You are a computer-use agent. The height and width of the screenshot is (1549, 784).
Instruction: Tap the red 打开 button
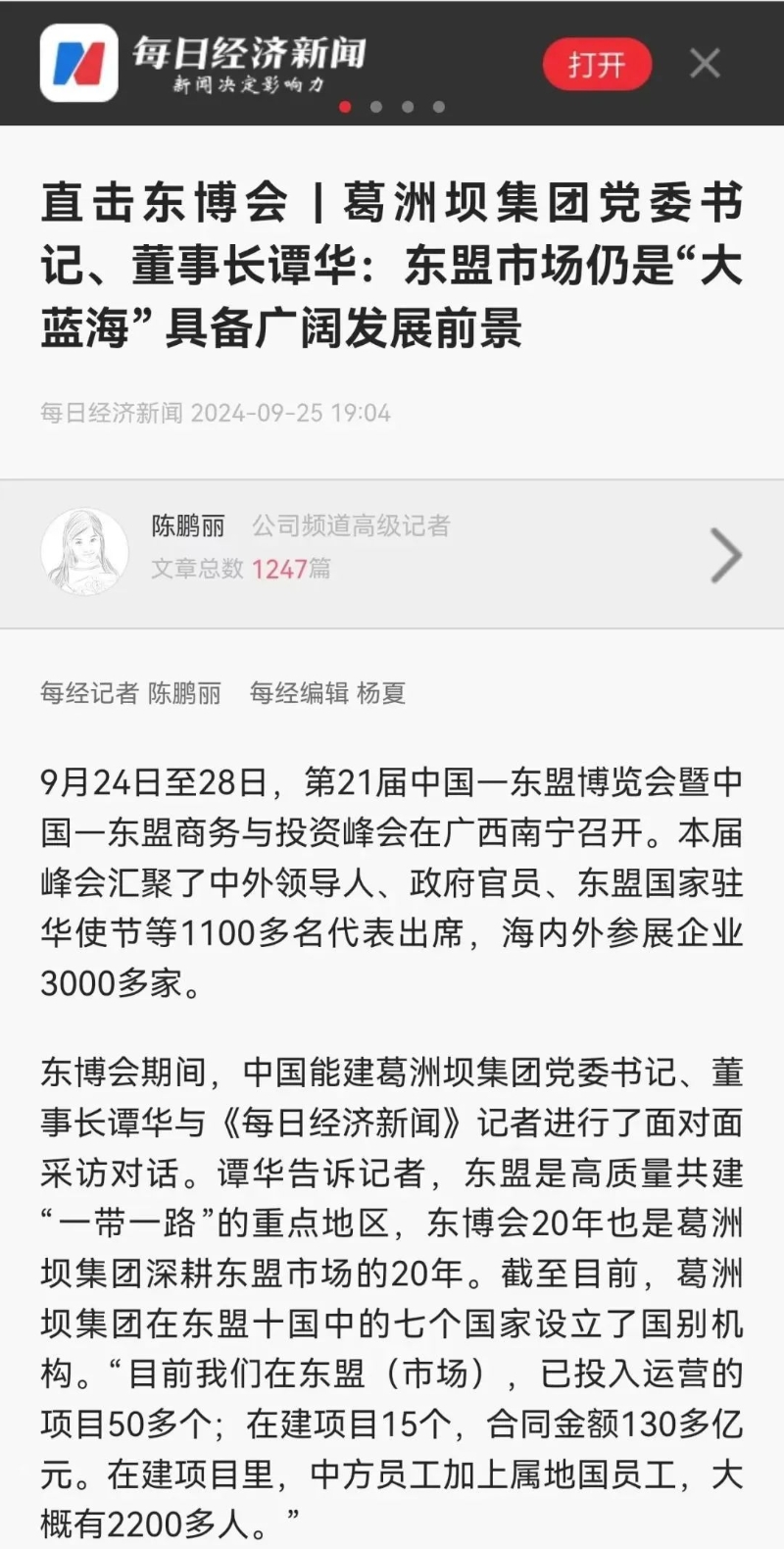coord(597,65)
